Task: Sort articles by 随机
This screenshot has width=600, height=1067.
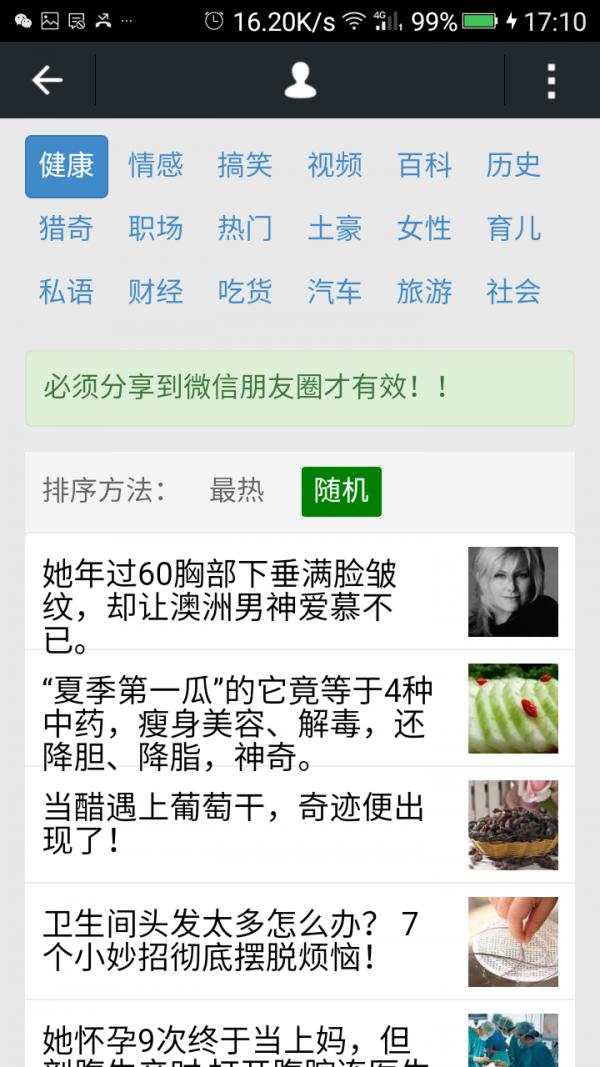Action: click(x=341, y=490)
